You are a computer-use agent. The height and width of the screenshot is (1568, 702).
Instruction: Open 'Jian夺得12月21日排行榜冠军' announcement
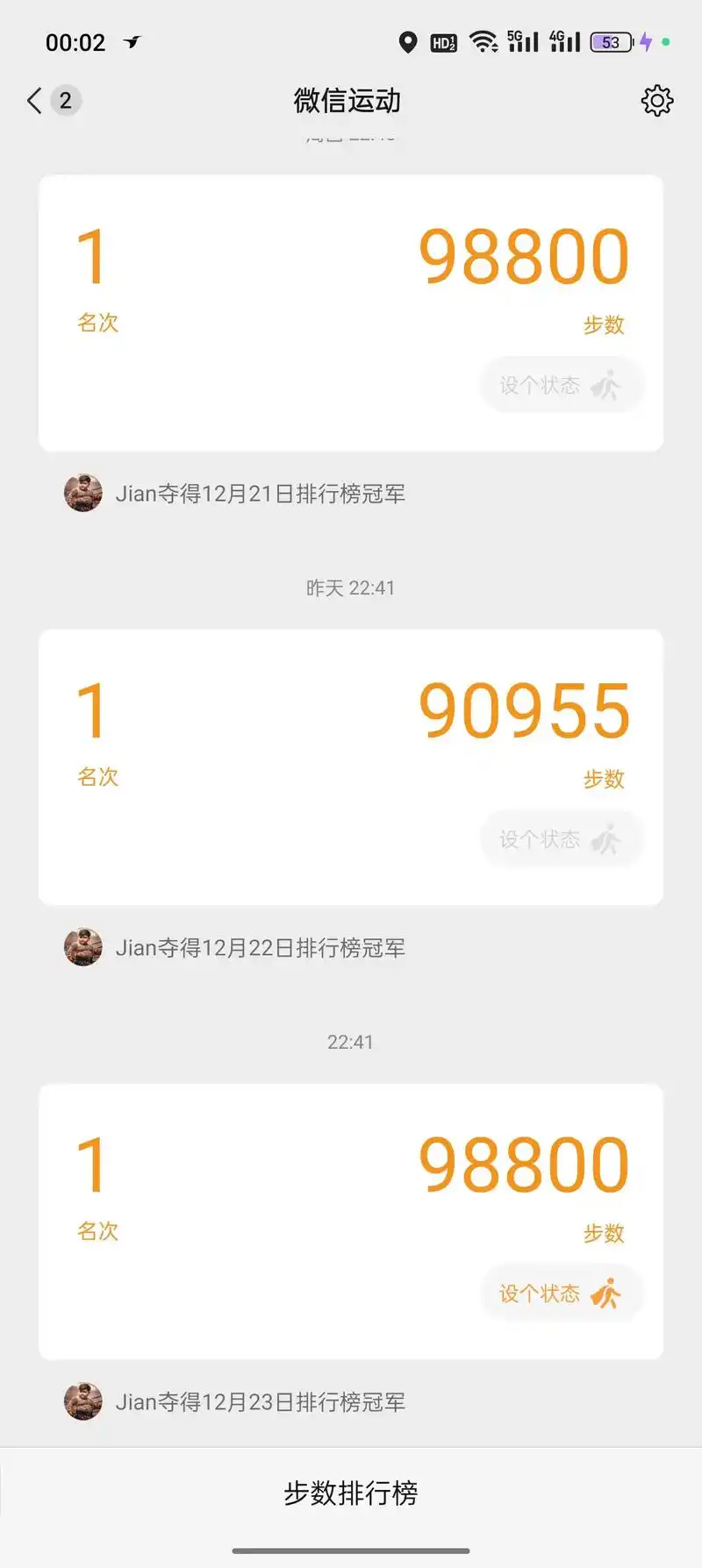point(261,493)
